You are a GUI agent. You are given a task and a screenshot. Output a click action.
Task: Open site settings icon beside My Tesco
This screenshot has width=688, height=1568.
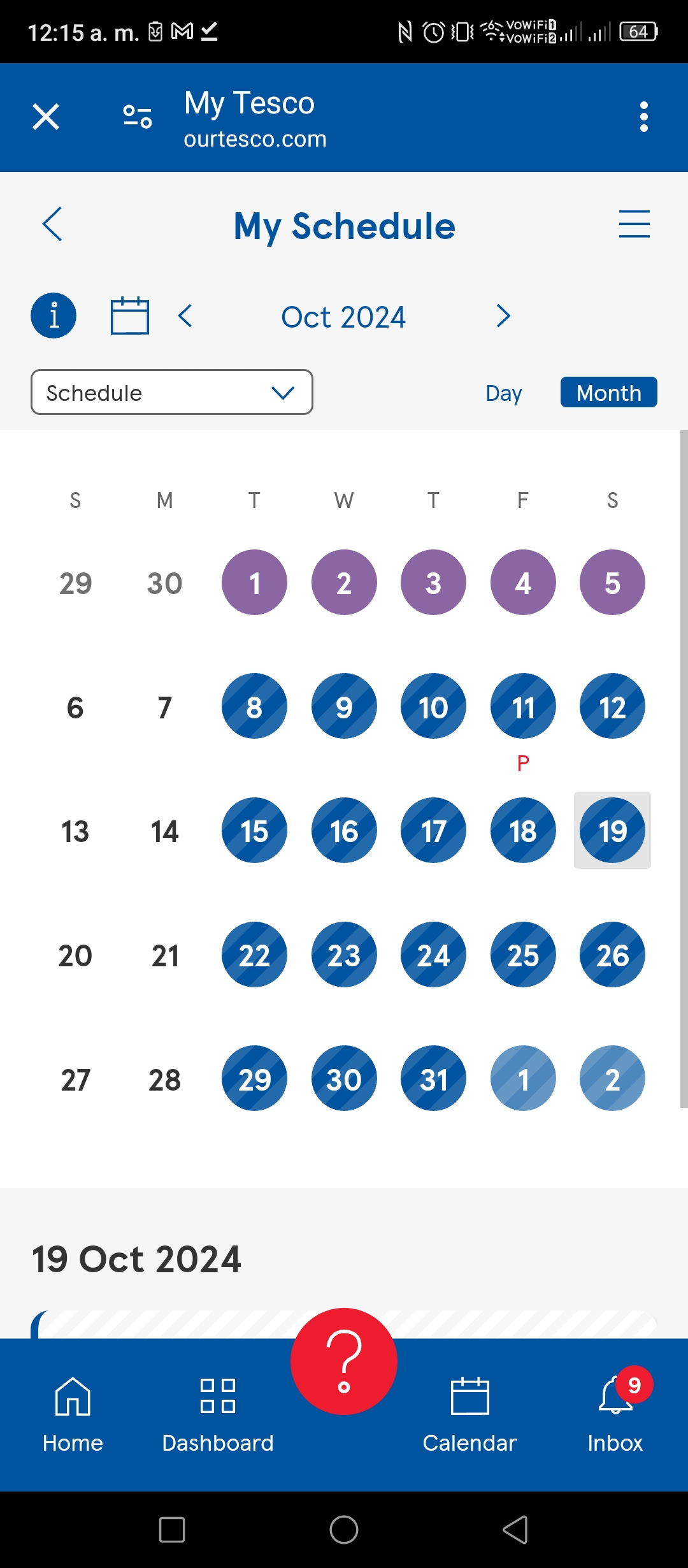138,117
